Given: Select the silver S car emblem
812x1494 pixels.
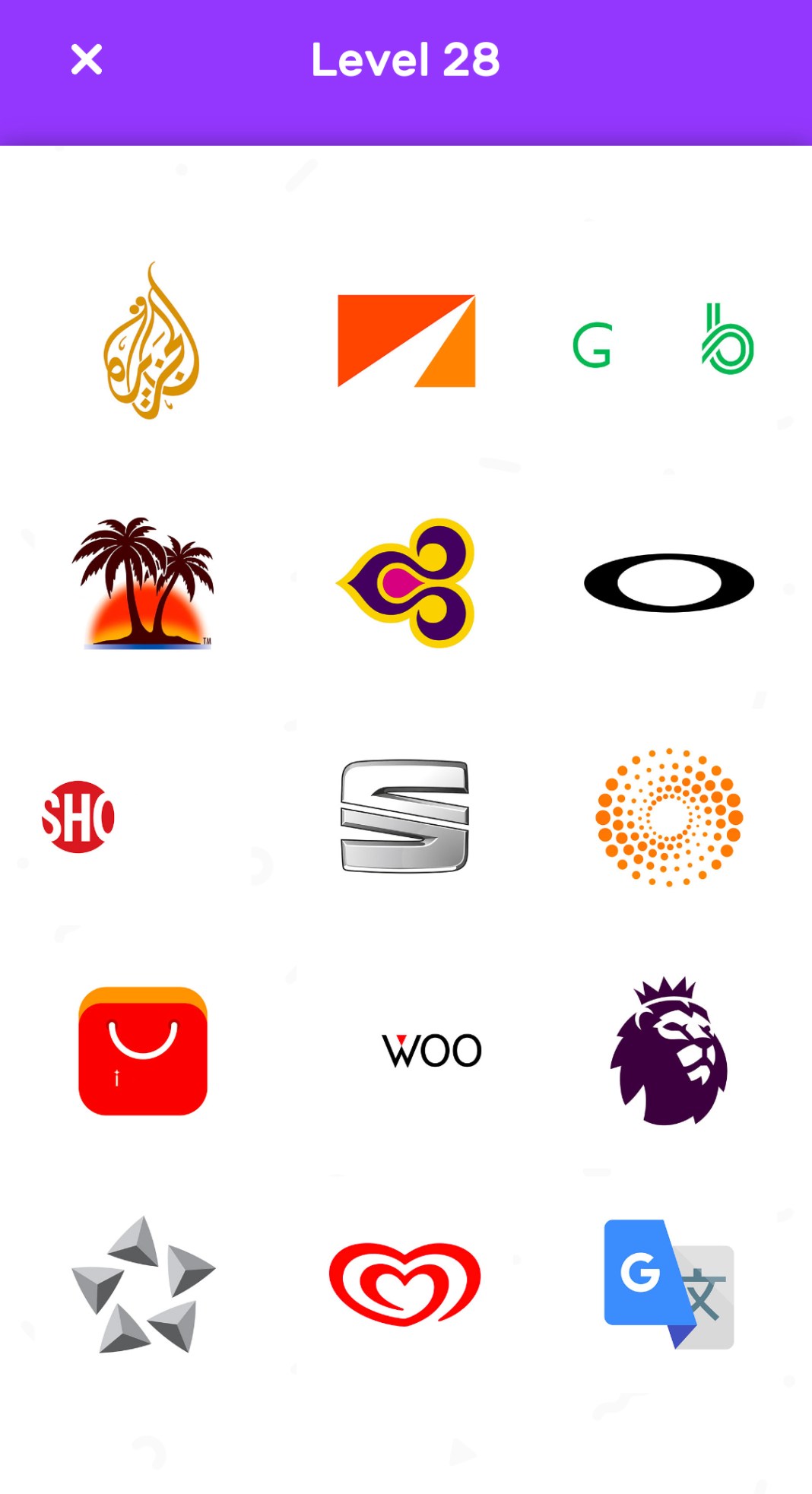Looking at the screenshot, I should 404,816.
